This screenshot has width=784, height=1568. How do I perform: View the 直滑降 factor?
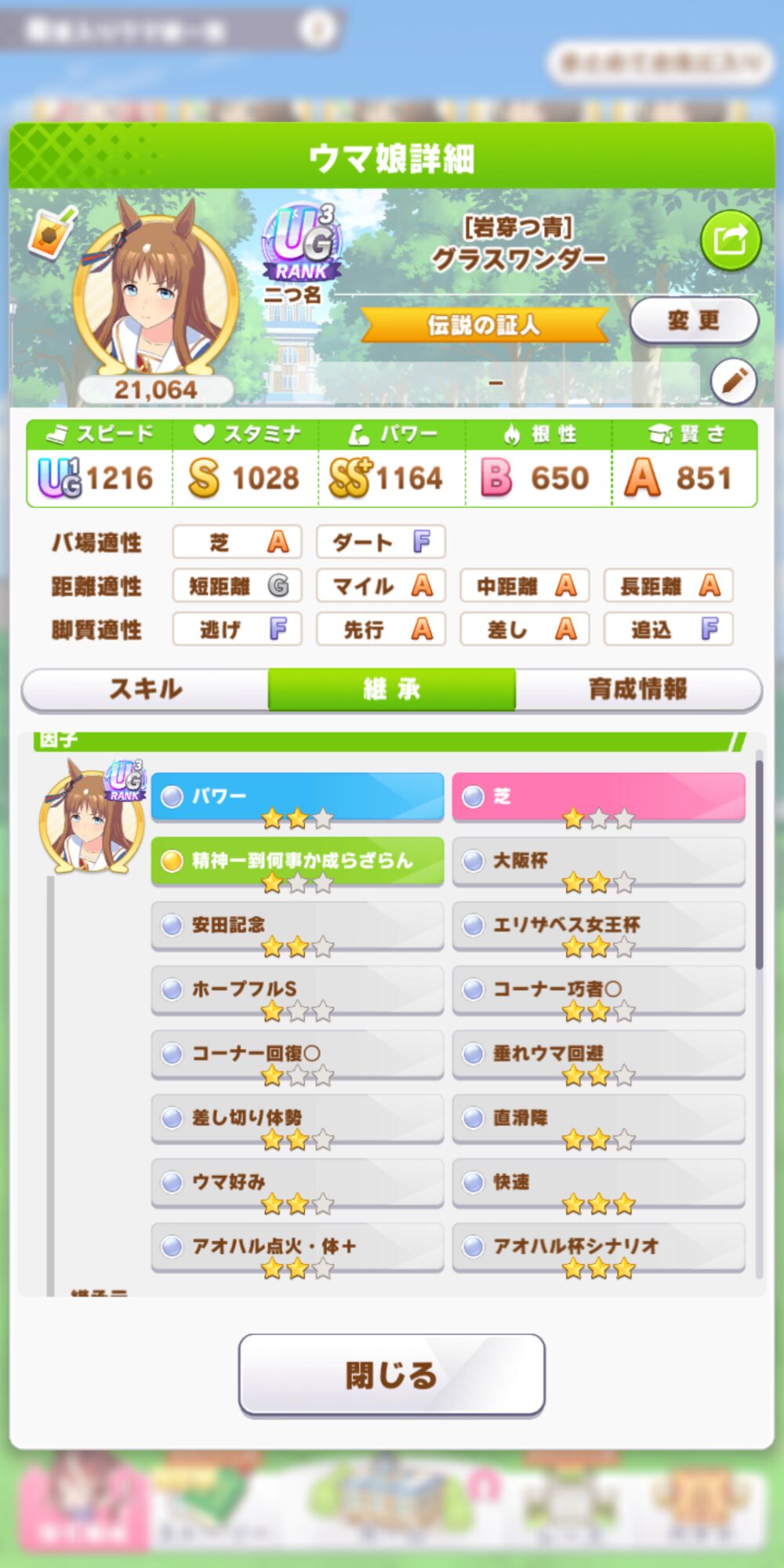pos(598,1119)
